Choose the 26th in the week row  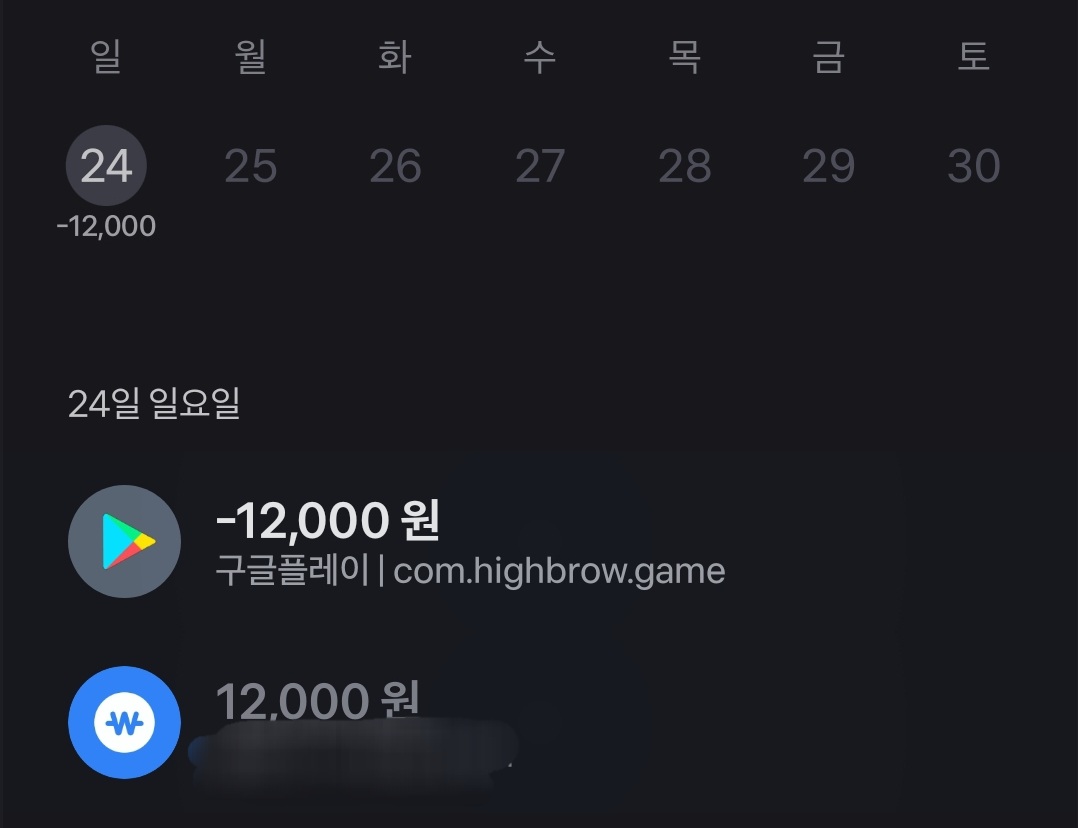click(395, 166)
